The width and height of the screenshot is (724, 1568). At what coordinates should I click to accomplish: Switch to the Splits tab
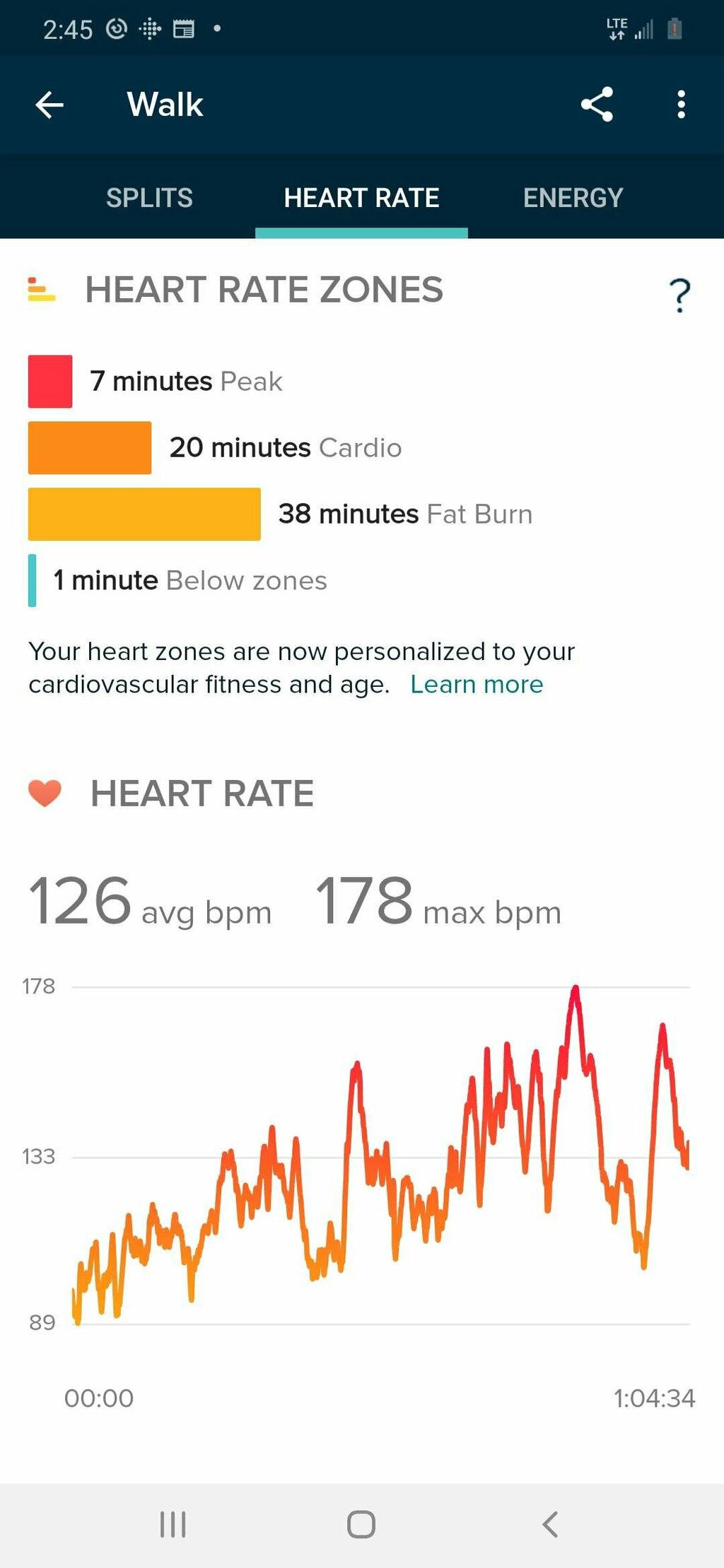click(x=149, y=198)
